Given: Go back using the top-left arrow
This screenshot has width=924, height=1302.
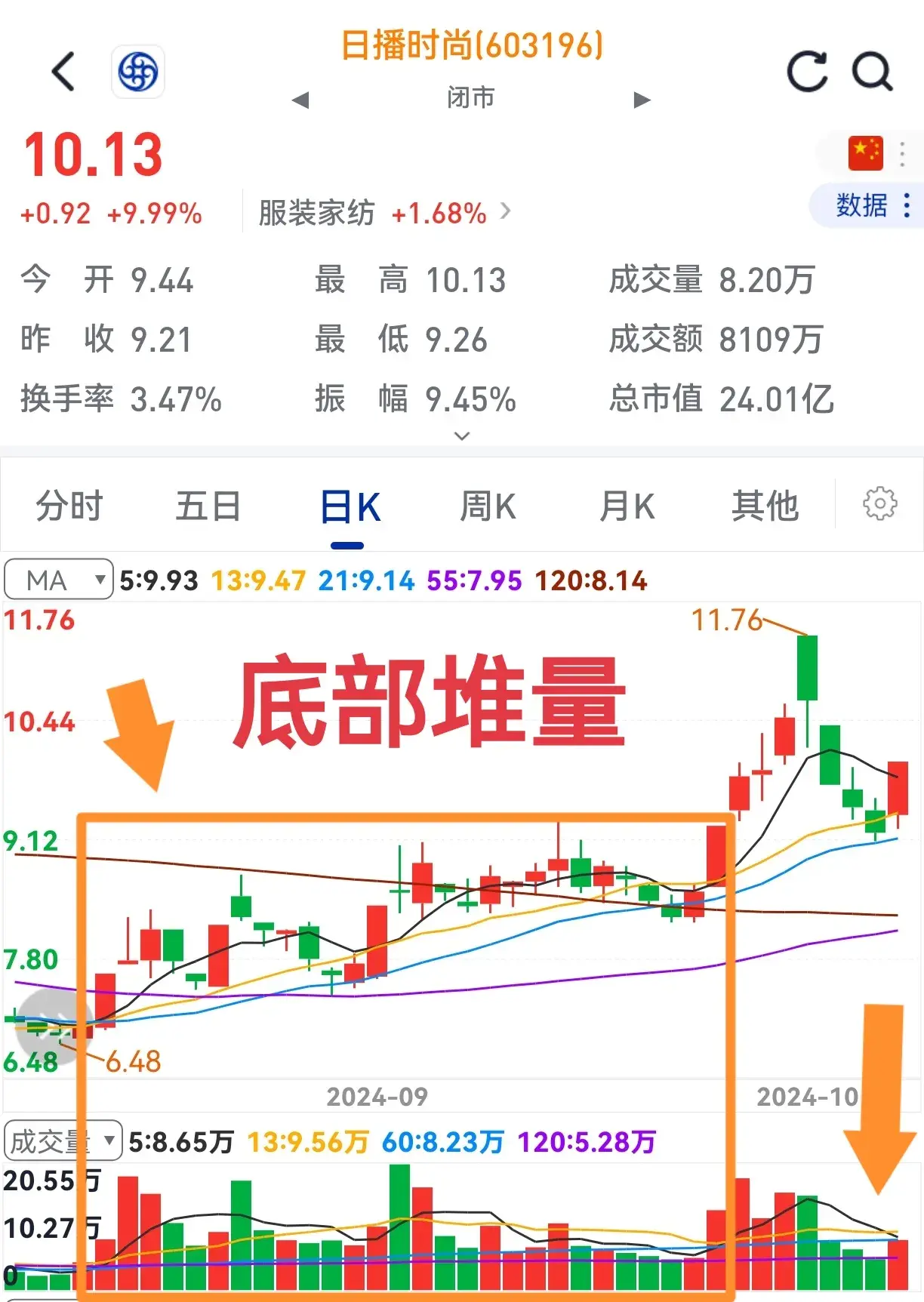Looking at the screenshot, I should (x=63, y=72).
